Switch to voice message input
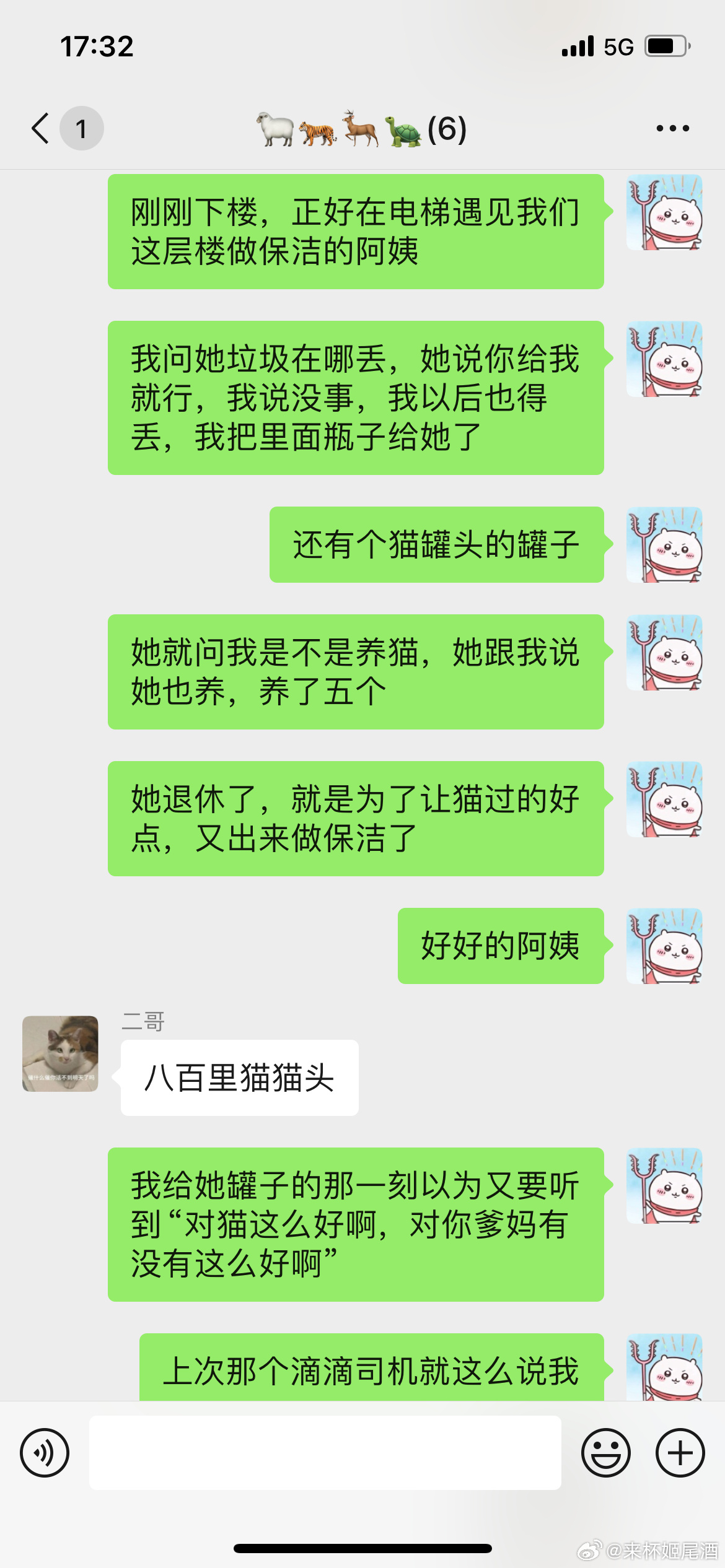 pos(45,1453)
